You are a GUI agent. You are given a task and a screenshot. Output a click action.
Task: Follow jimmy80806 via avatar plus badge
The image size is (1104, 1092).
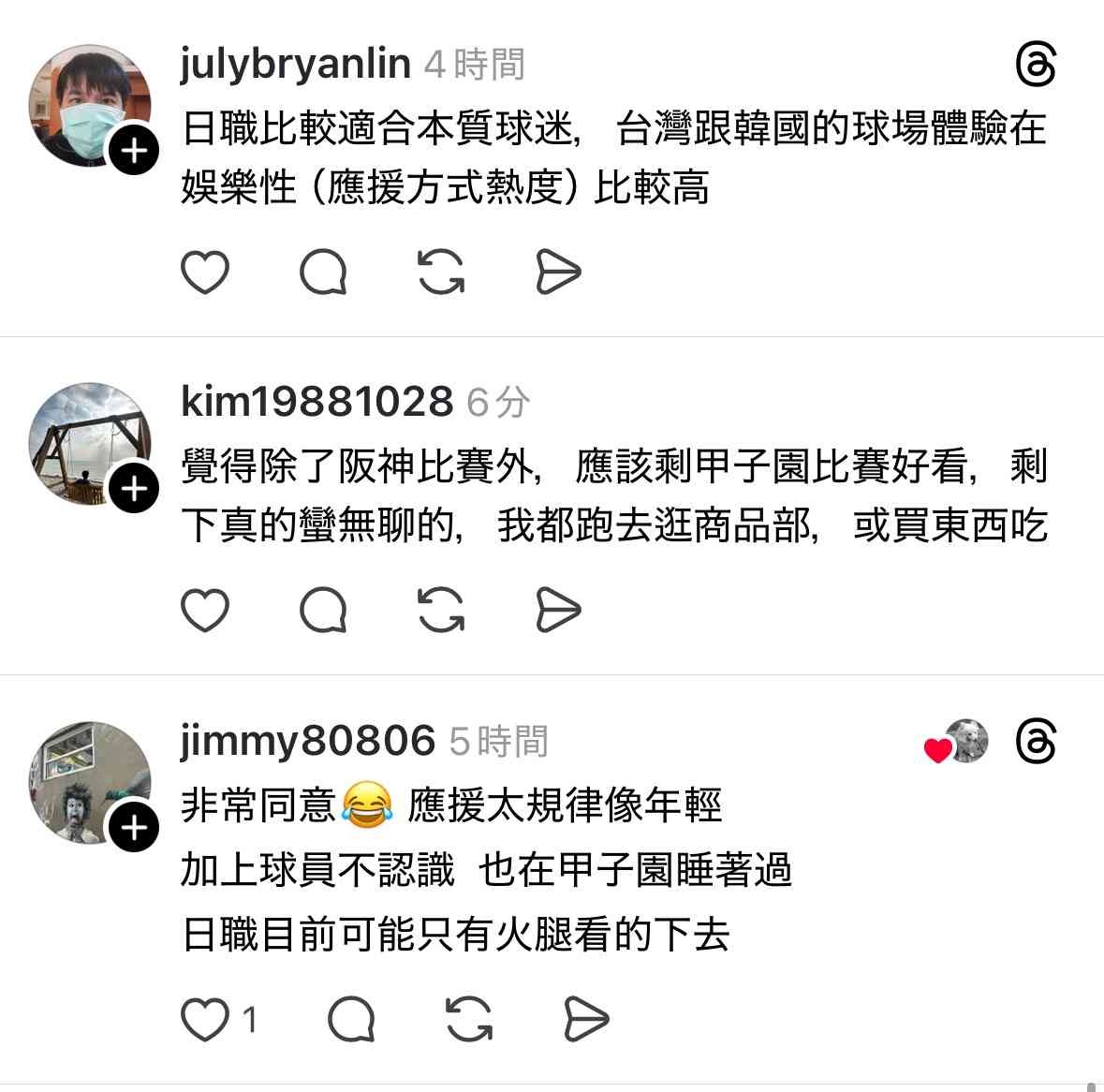[x=135, y=828]
